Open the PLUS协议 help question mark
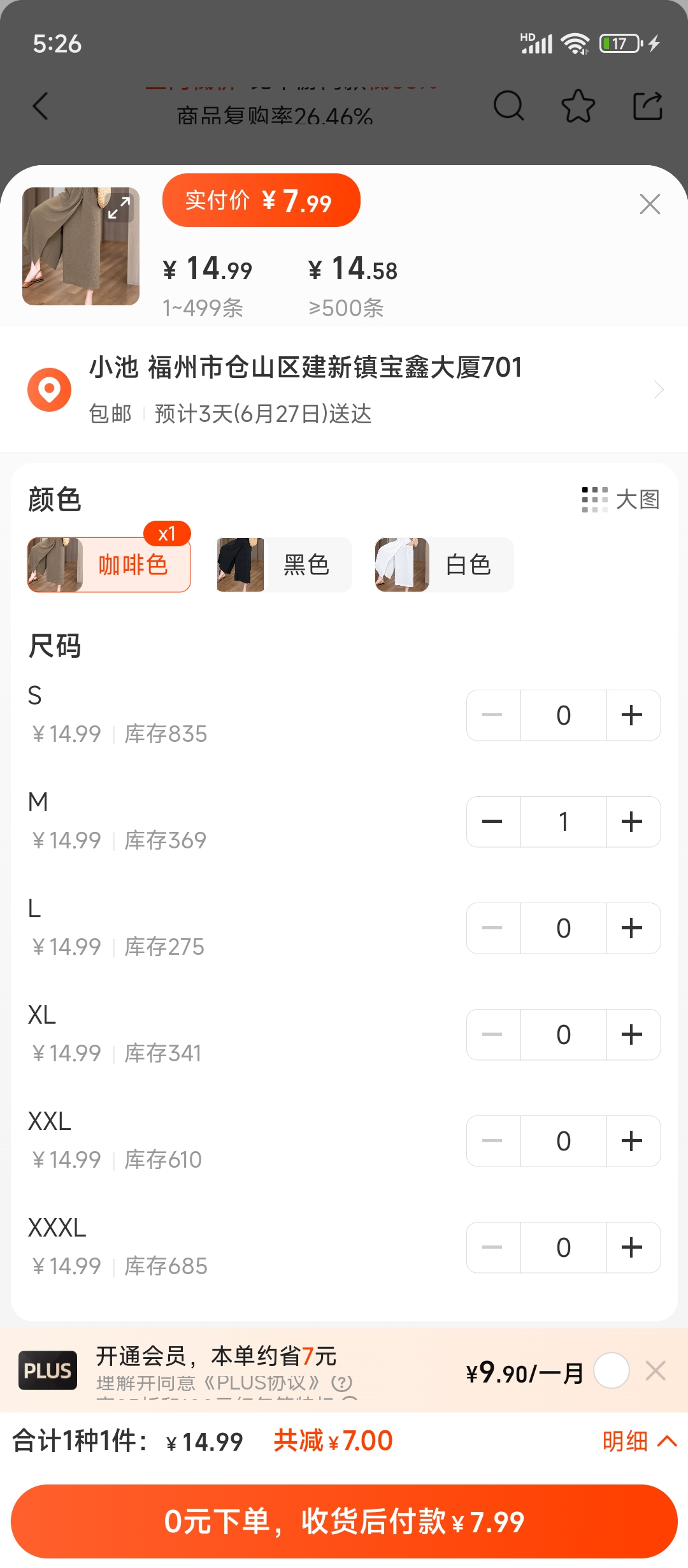 tap(342, 1383)
